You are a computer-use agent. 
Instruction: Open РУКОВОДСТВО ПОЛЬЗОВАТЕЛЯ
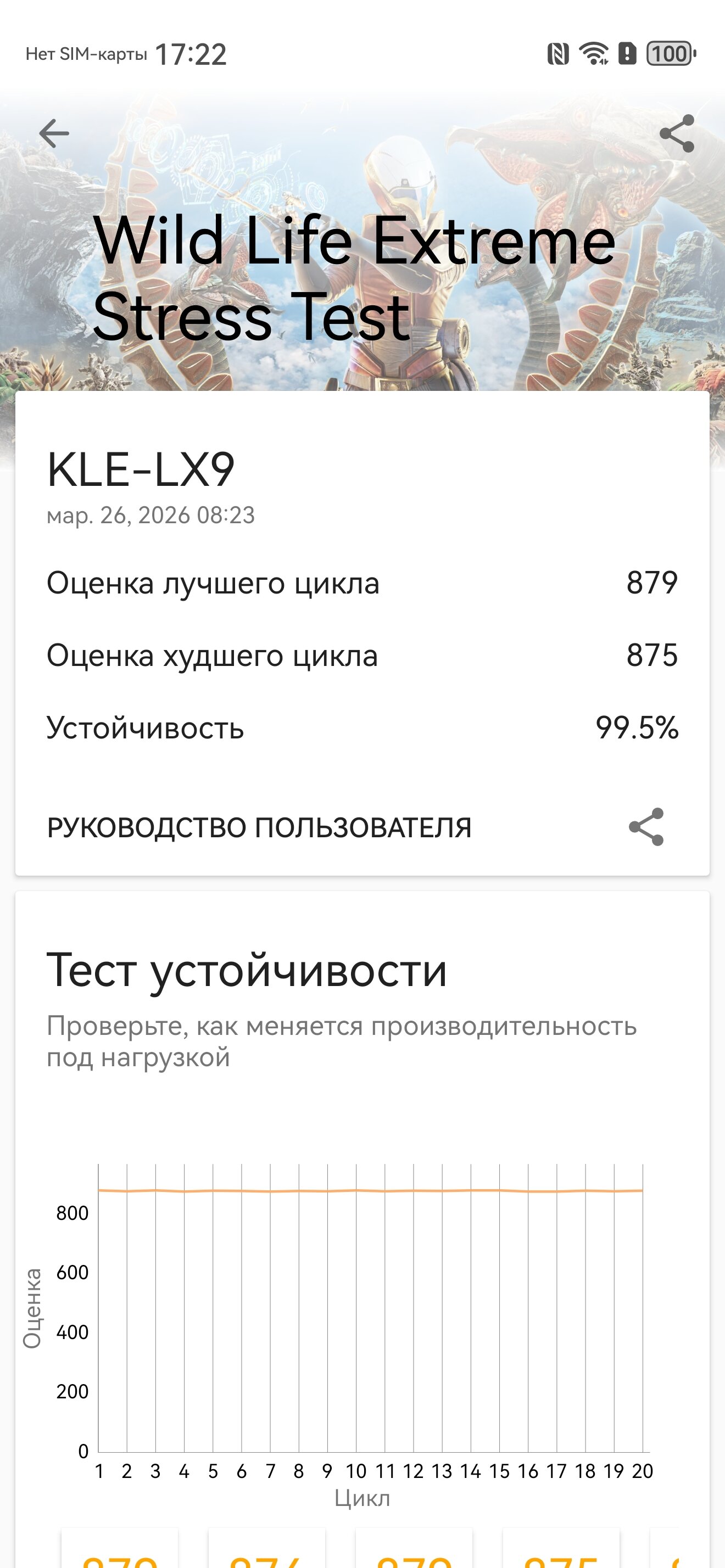[x=259, y=827]
